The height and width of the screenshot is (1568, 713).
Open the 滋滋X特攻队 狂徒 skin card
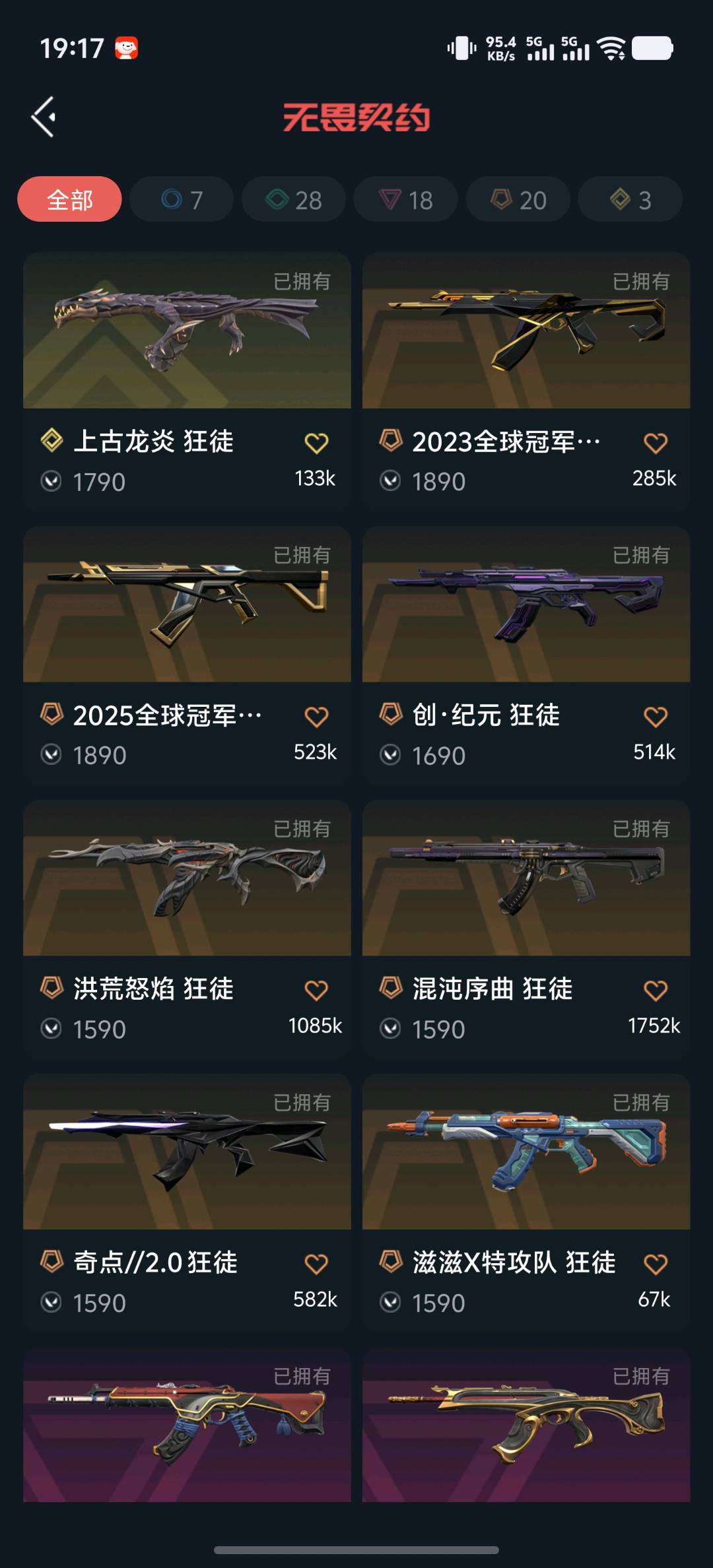click(526, 1152)
